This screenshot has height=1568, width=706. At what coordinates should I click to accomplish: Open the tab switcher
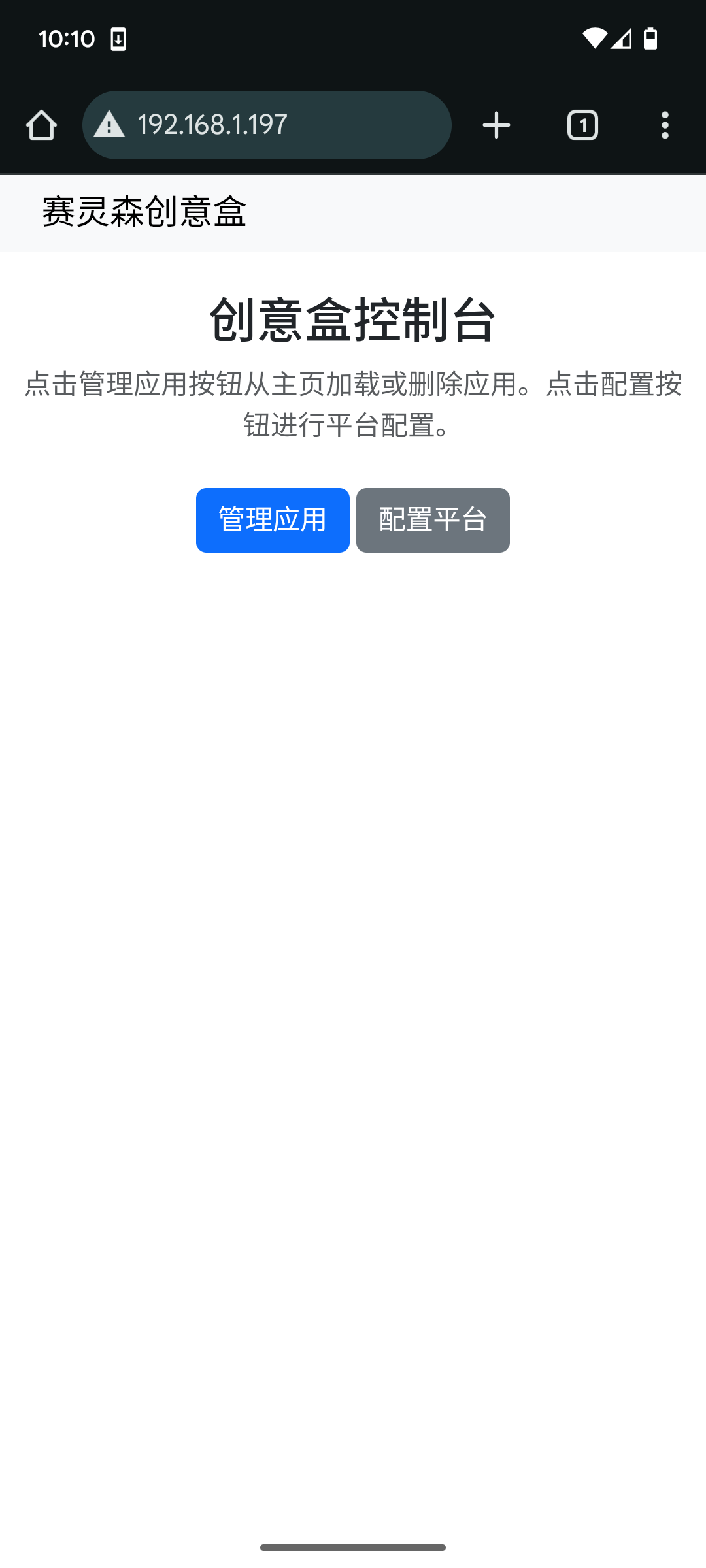582,125
